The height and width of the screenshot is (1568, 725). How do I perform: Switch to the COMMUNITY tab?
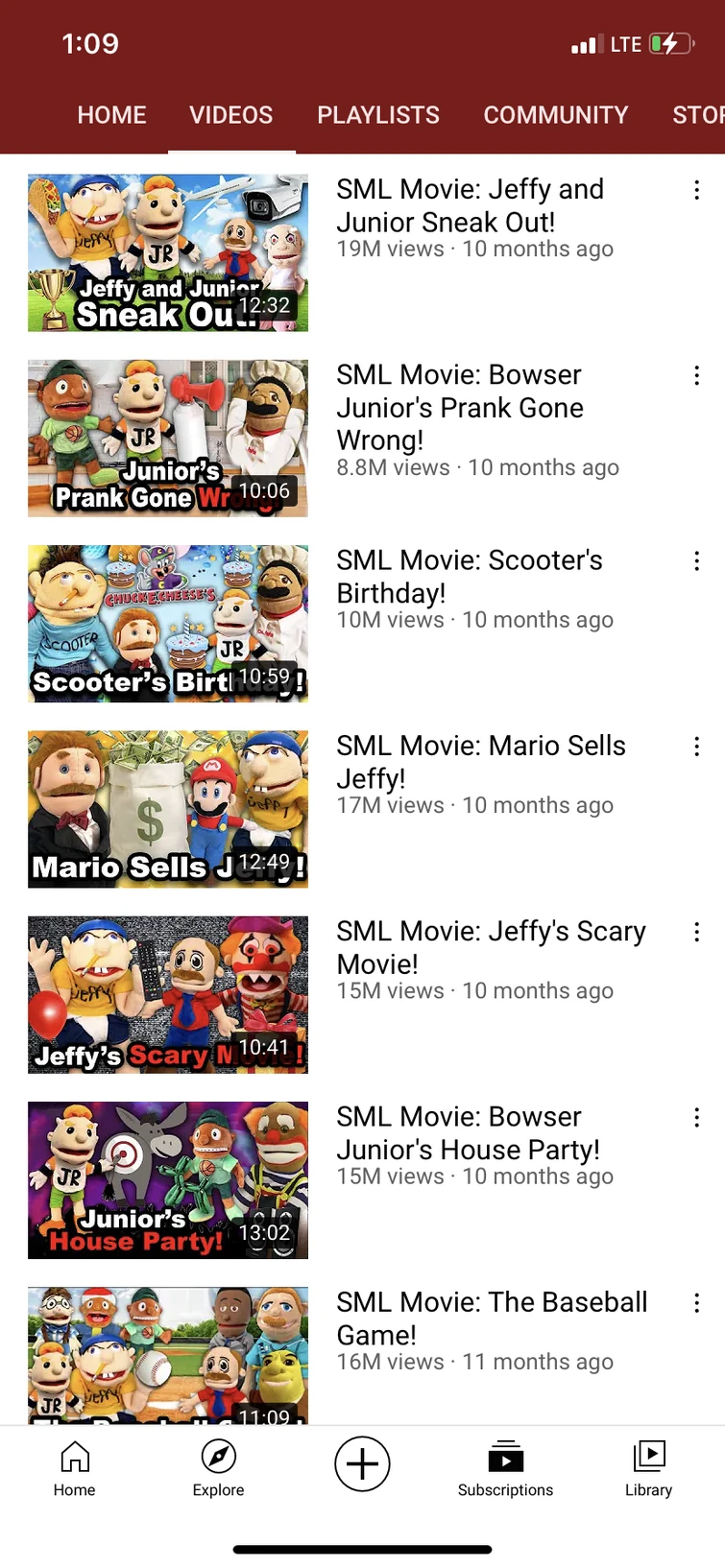coord(556,115)
